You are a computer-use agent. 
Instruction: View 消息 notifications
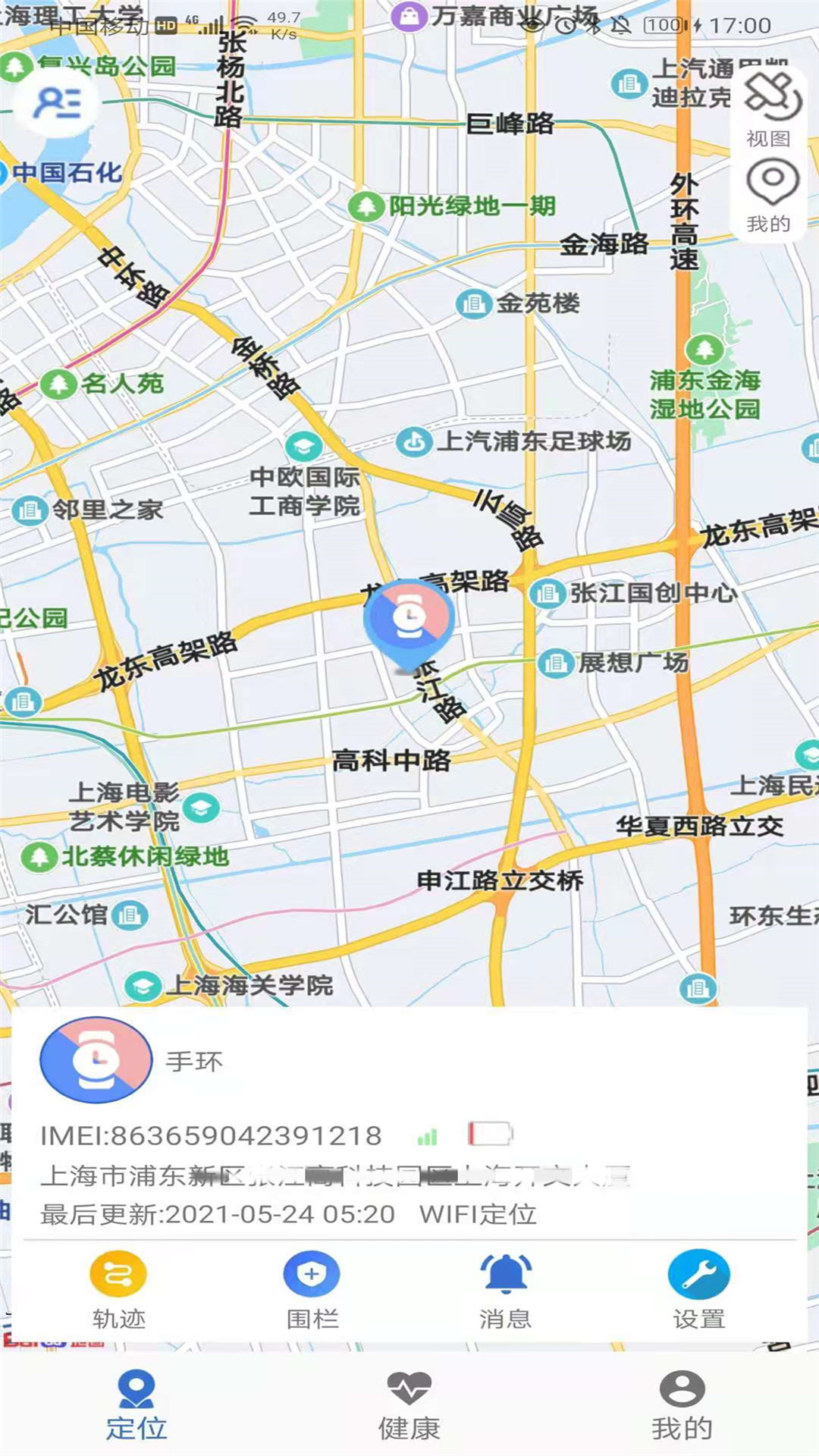[x=505, y=1291]
